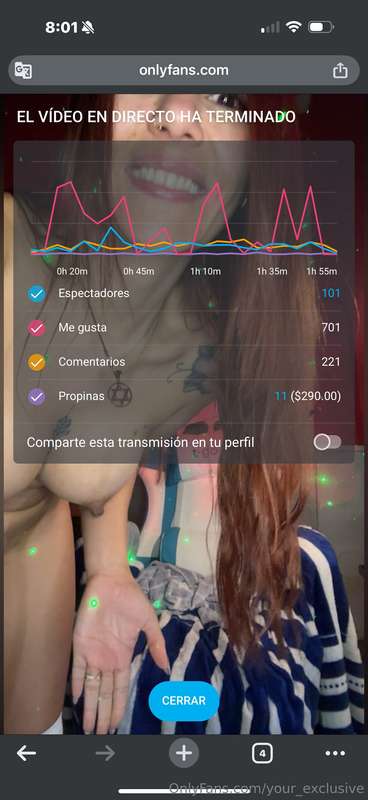
Task: Uncheck the Comentarios series checkbox
Action: 36,362
